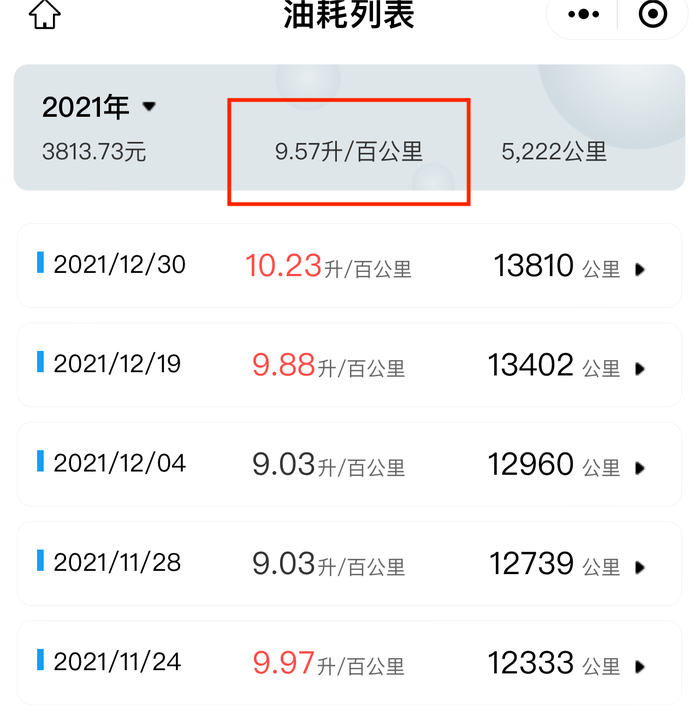Close the mini program with the circle button
Screen dimensions: 700x710
(x=652, y=14)
